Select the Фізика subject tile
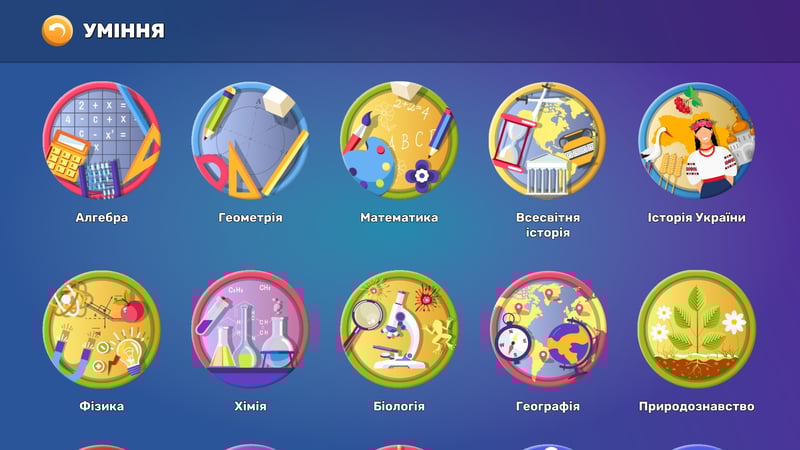This screenshot has width=800, height=450. coord(101,330)
